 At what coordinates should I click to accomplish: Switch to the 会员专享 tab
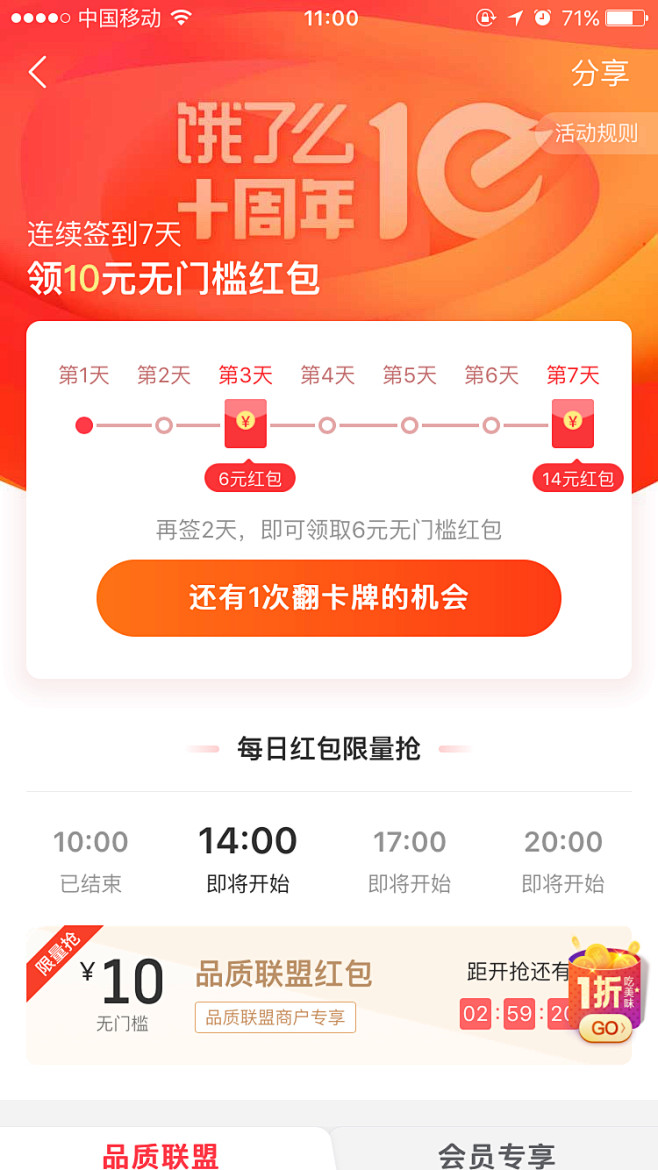click(496, 1153)
